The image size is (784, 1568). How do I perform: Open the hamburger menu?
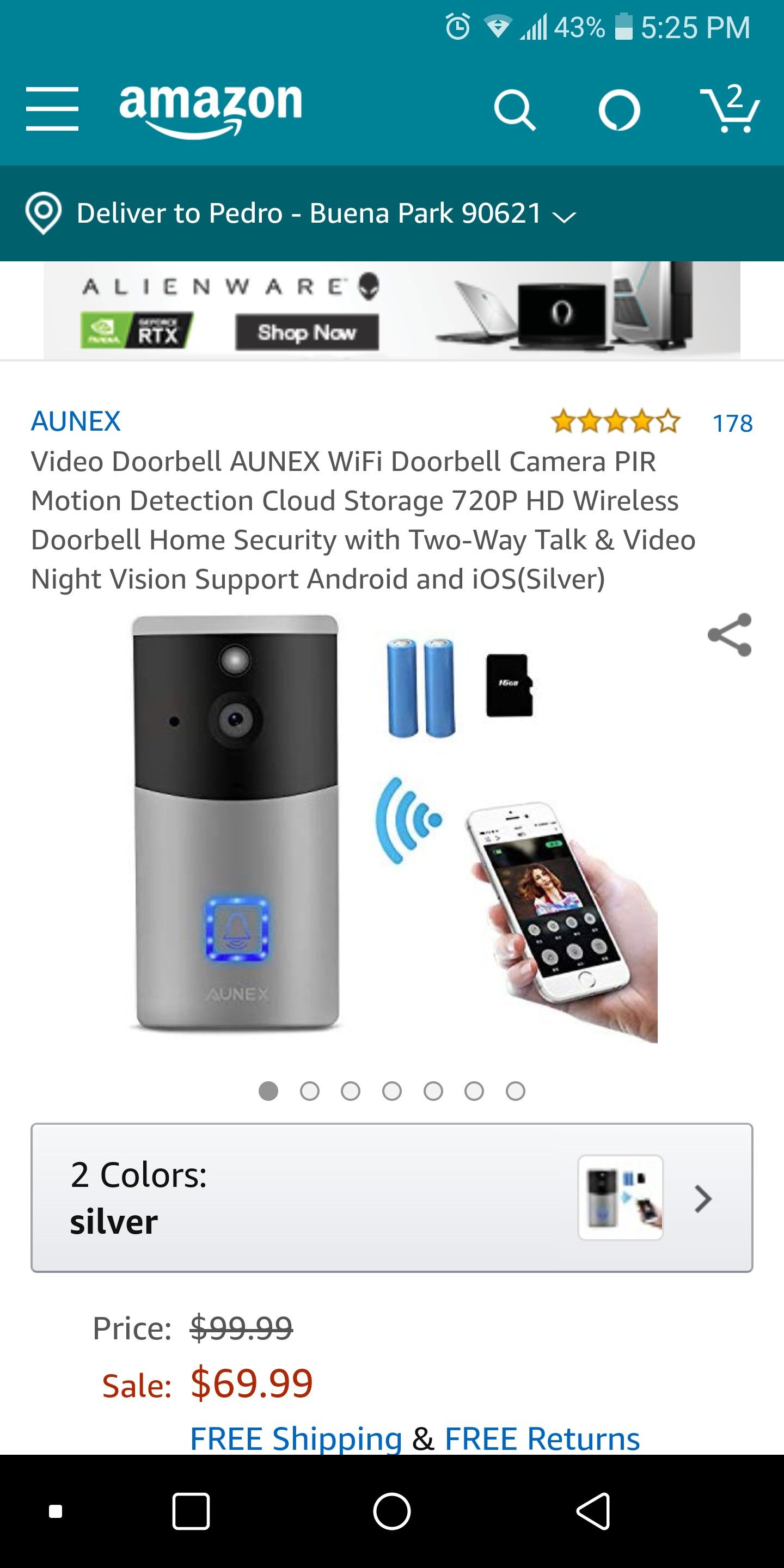52,109
